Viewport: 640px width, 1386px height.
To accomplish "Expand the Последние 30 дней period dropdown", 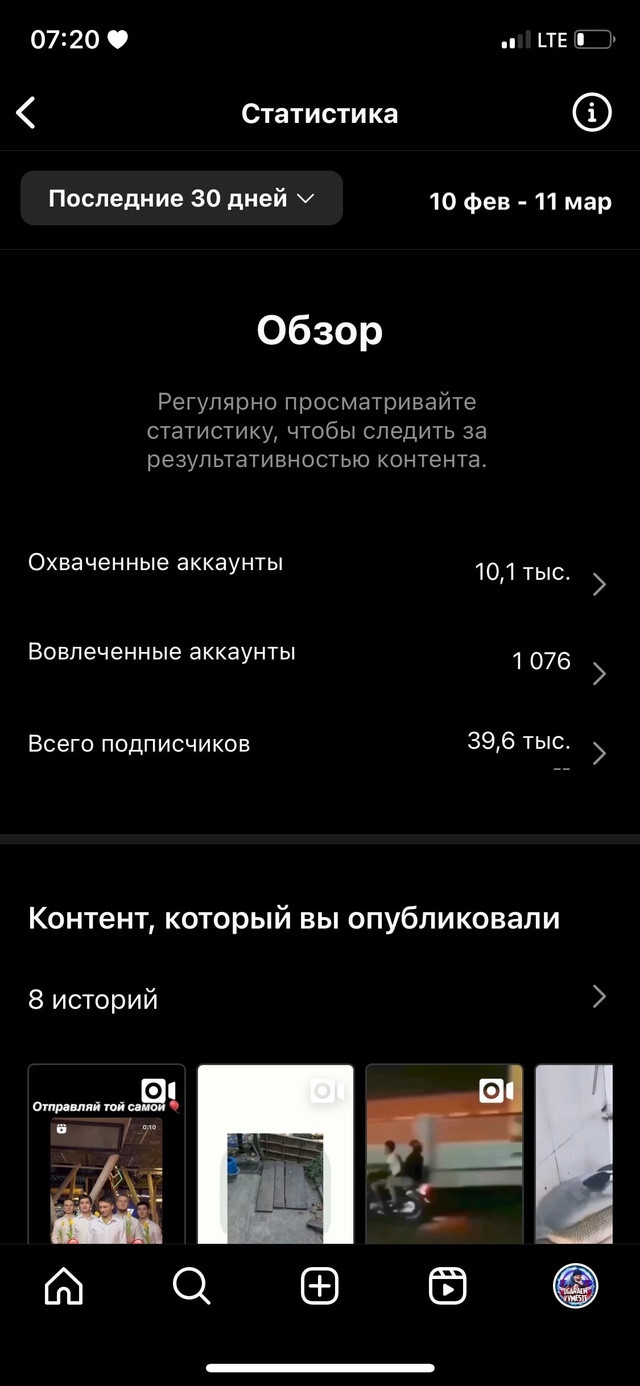I will pyautogui.click(x=182, y=198).
